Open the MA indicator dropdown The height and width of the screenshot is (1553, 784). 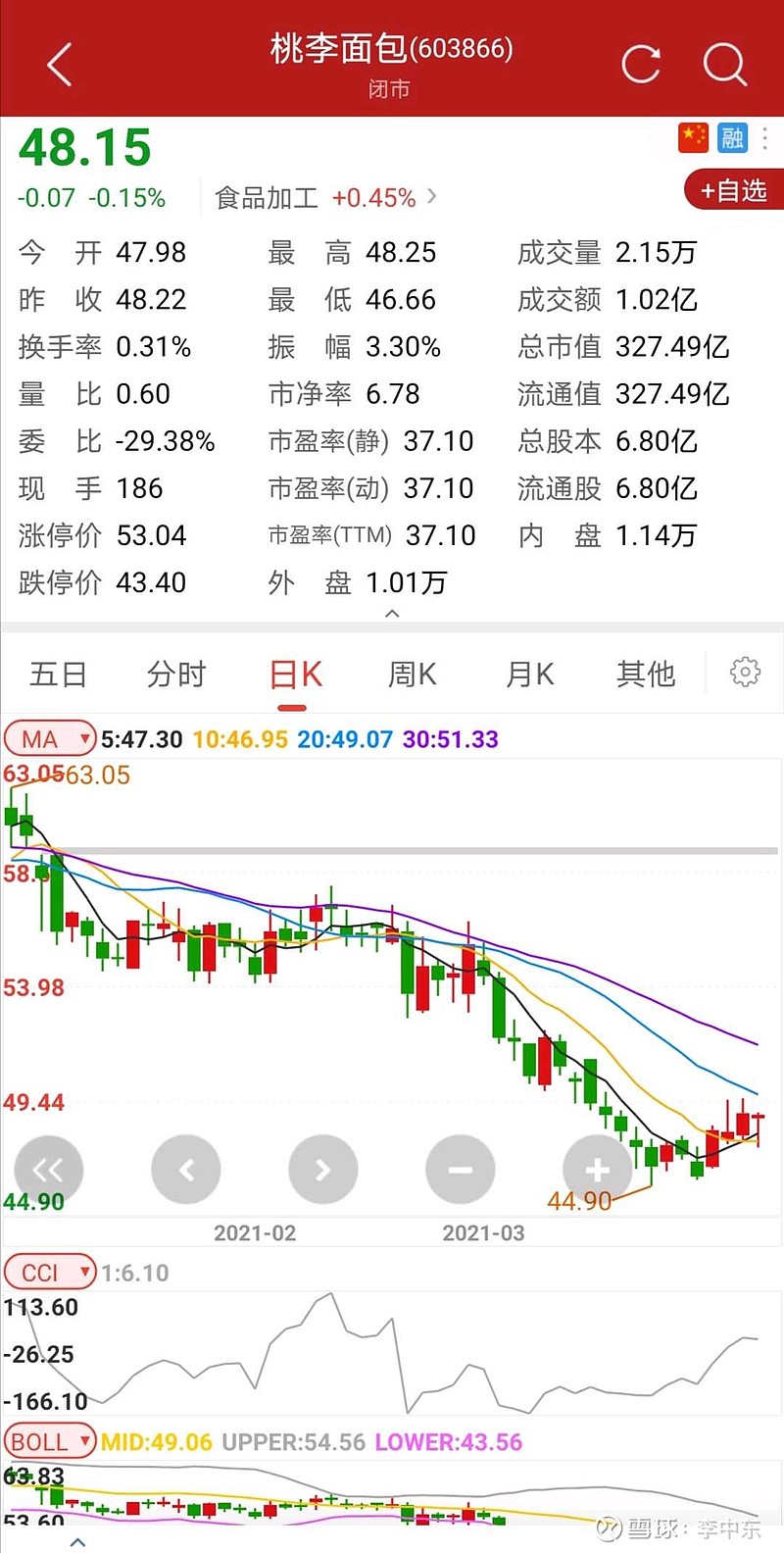(50, 739)
